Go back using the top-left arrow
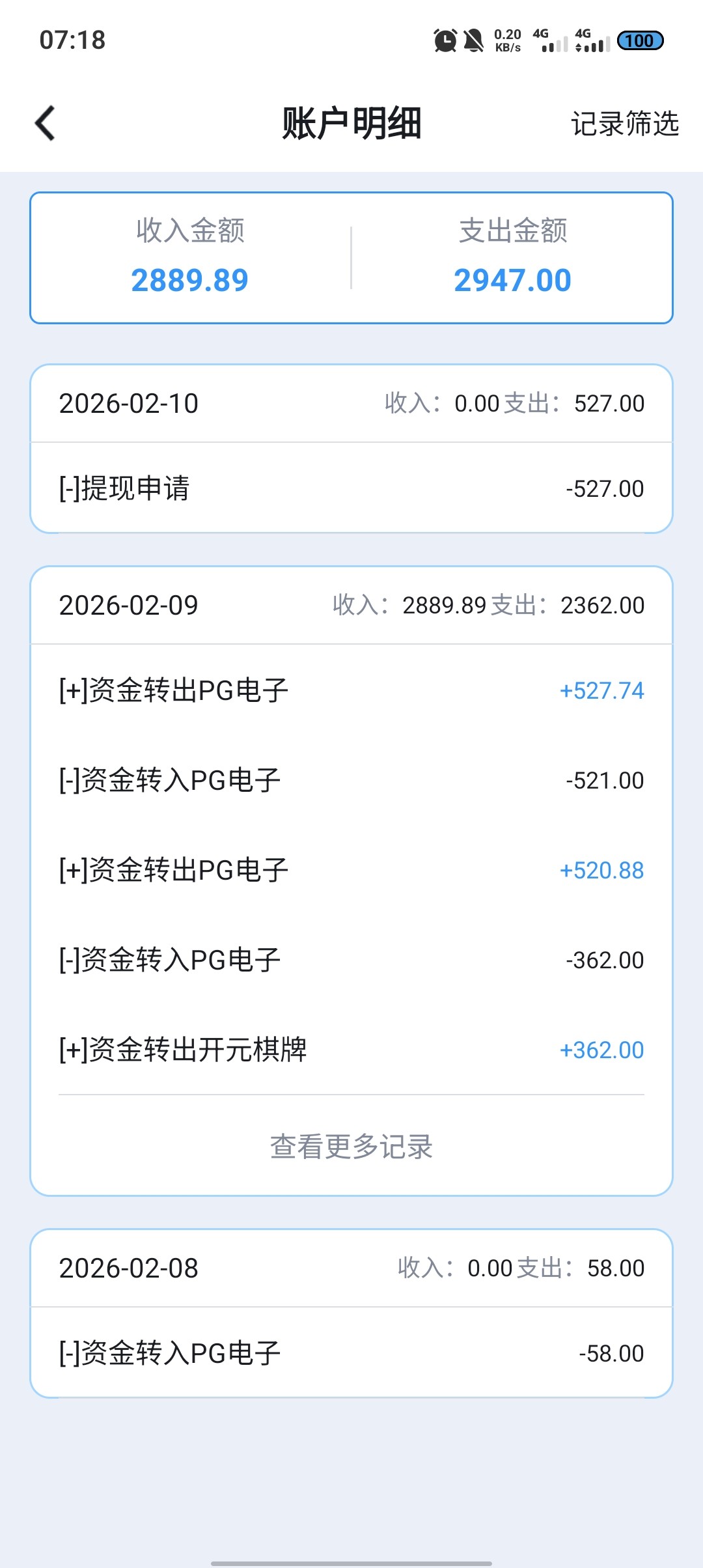 [x=45, y=123]
